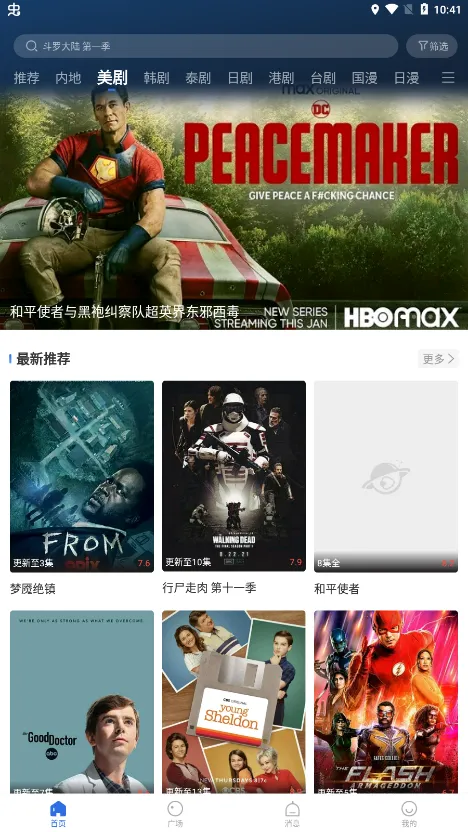Switch to the 推荐 tab

coord(27,79)
